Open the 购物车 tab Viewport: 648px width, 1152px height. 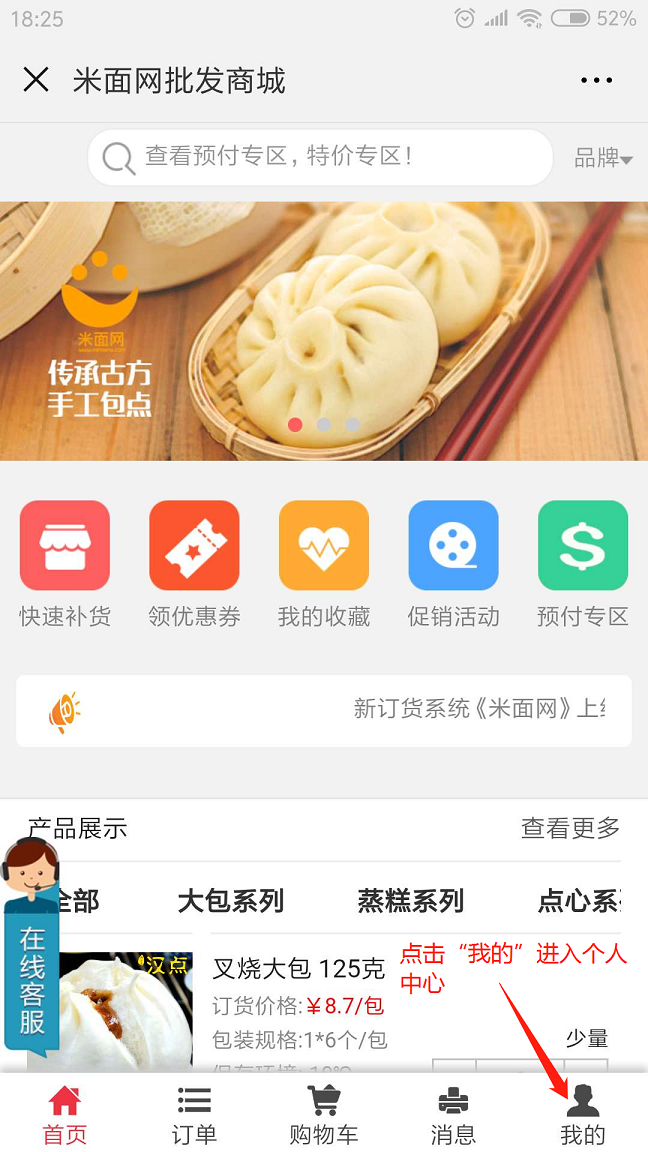click(x=324, y=1115)
